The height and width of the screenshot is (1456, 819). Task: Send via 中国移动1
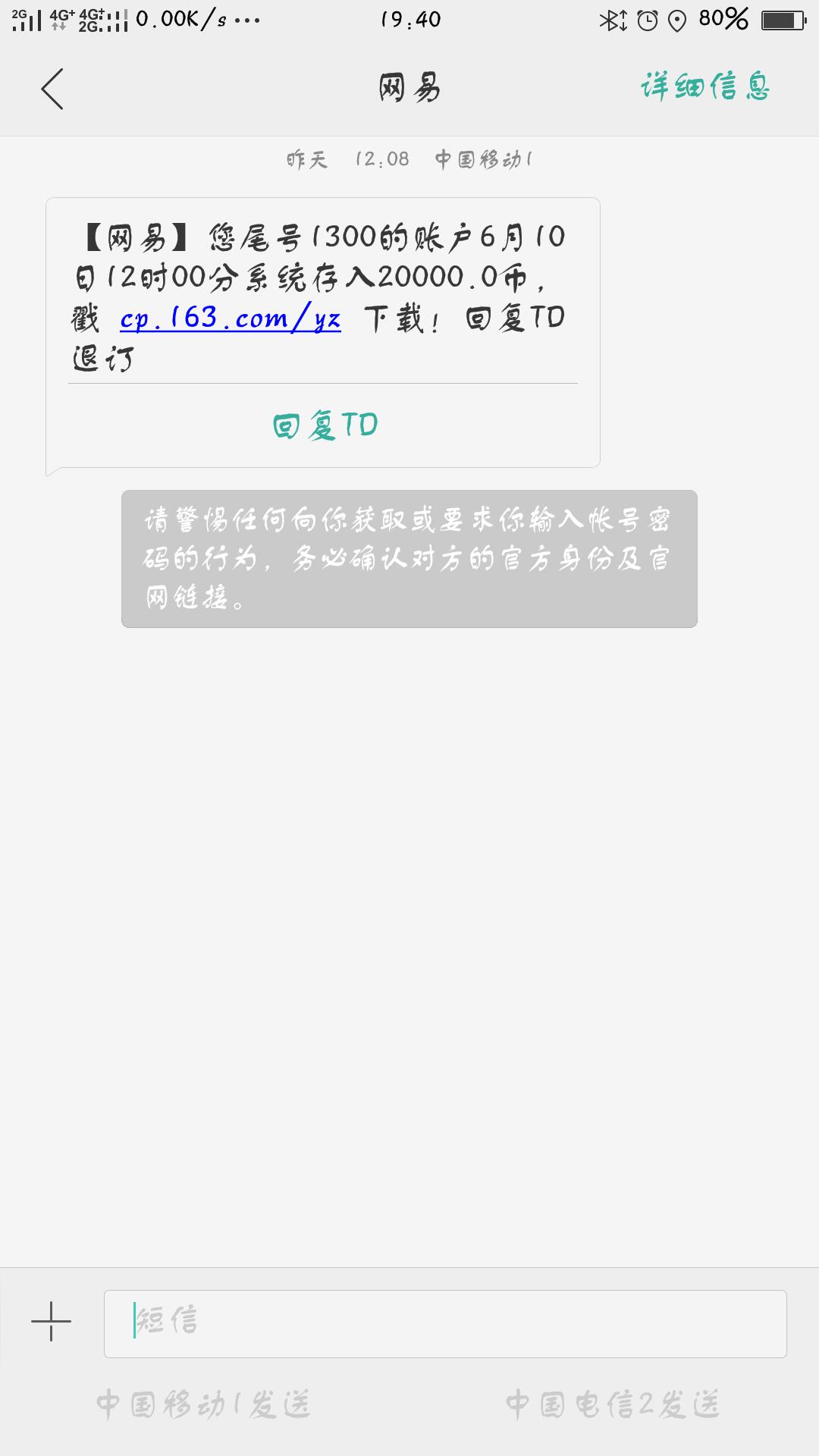point(203,1404)
